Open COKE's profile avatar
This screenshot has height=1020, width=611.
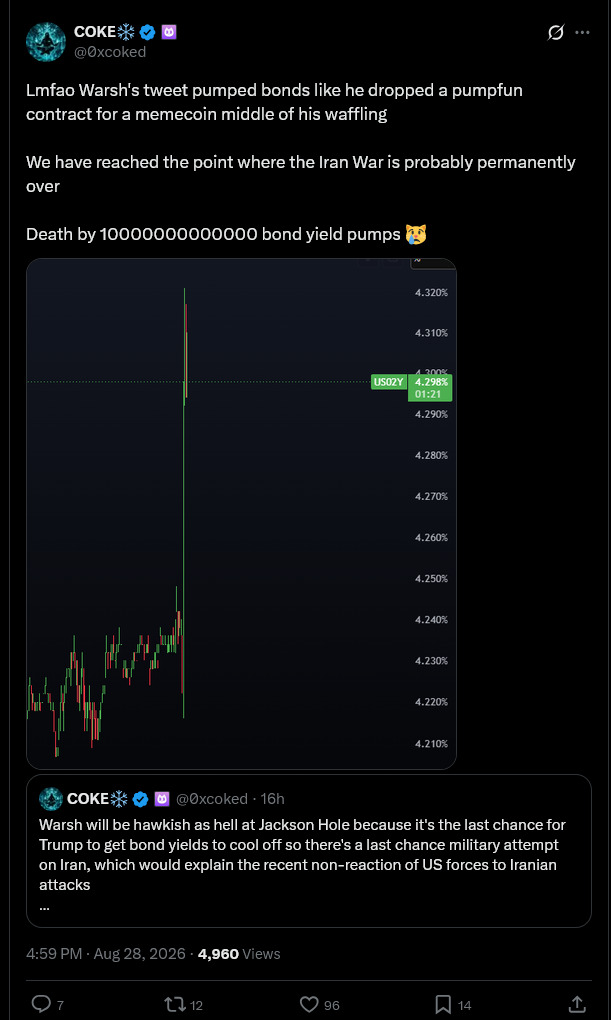pos(46,42)
